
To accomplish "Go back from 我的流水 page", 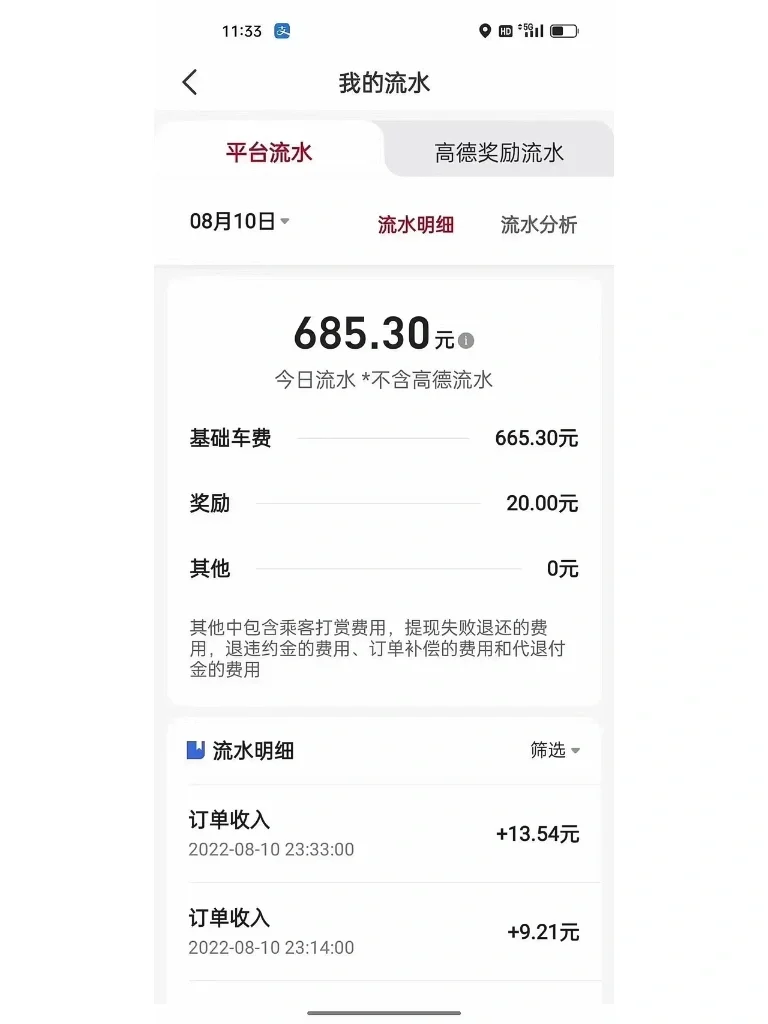I will pyautogui.click(x=190, y=82).
